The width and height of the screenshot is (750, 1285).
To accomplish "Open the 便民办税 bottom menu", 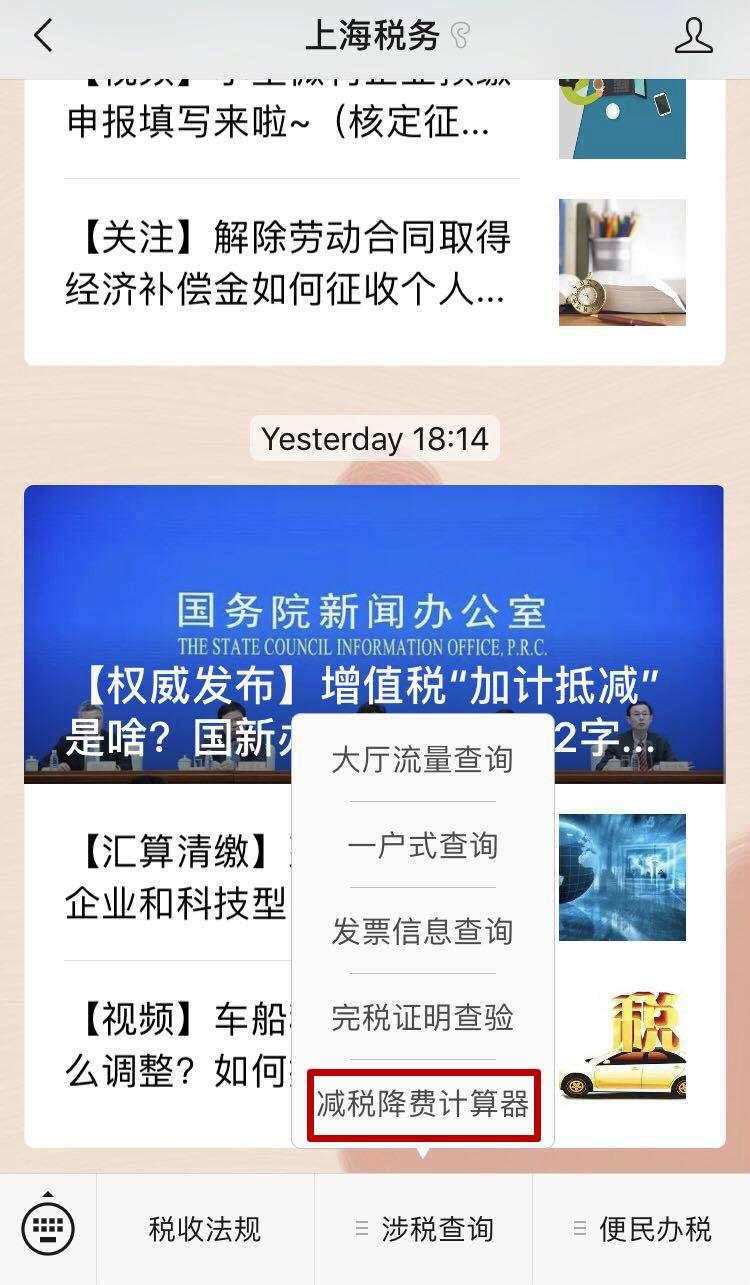I will [x=642, y=1229].
